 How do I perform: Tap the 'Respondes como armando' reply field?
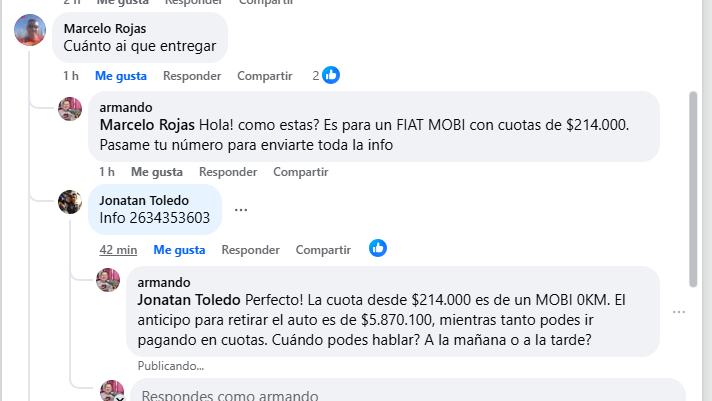pyautogui.click(x=400, y=393)
